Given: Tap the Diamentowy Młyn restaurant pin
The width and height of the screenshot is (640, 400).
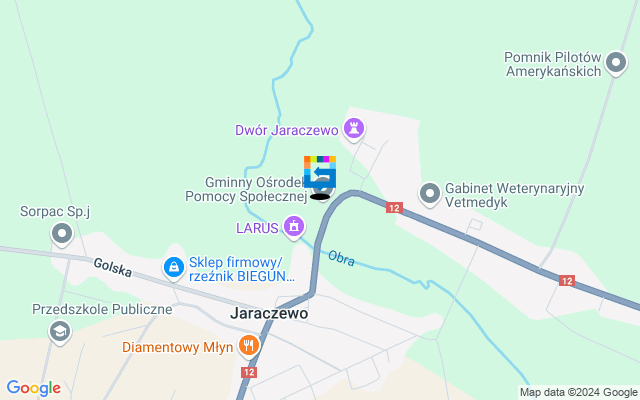Looking at the screenshot, I should [x=248, y=347].
